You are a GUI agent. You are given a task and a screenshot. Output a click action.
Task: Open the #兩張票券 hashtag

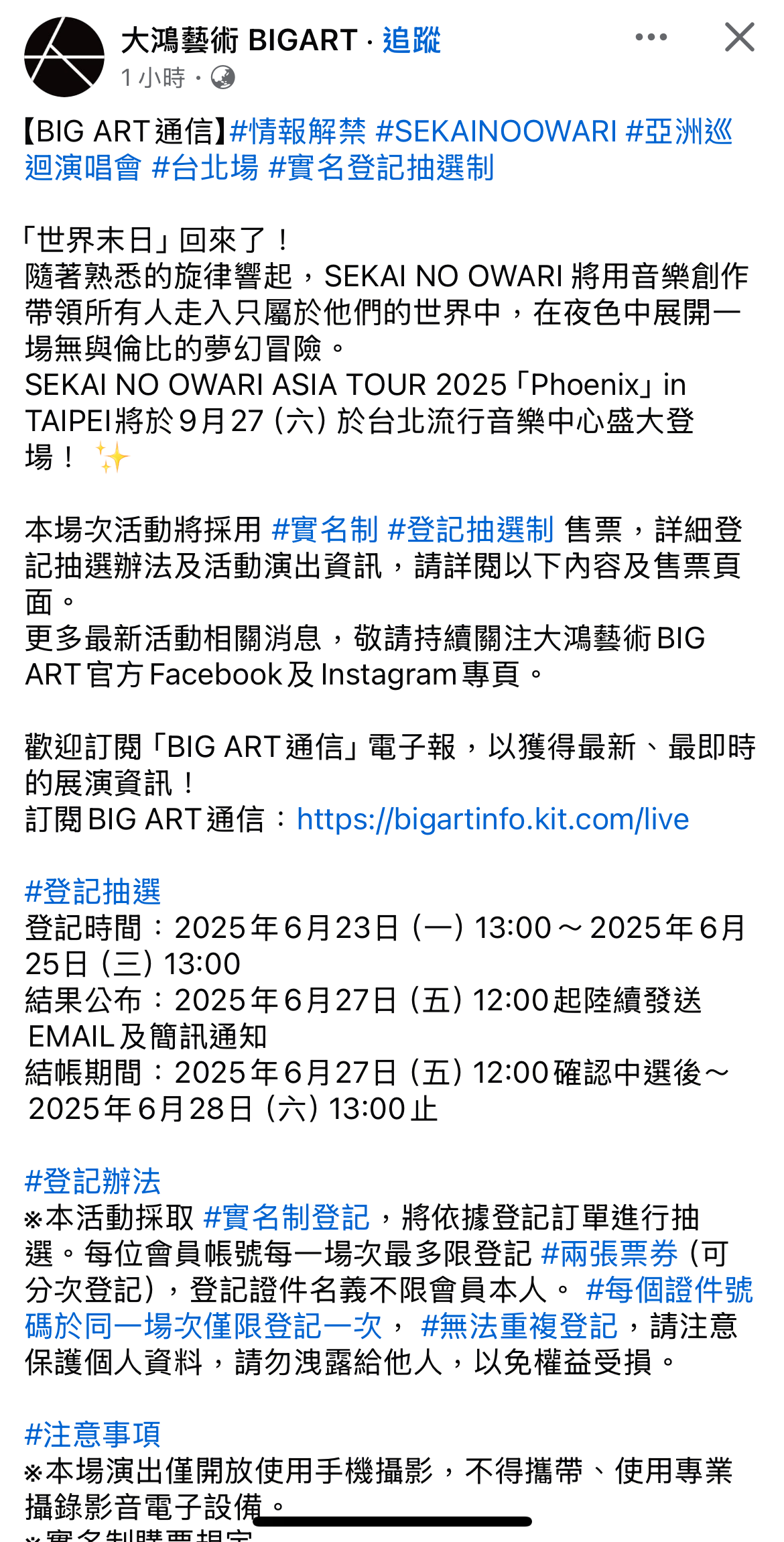coord(609,1254)
